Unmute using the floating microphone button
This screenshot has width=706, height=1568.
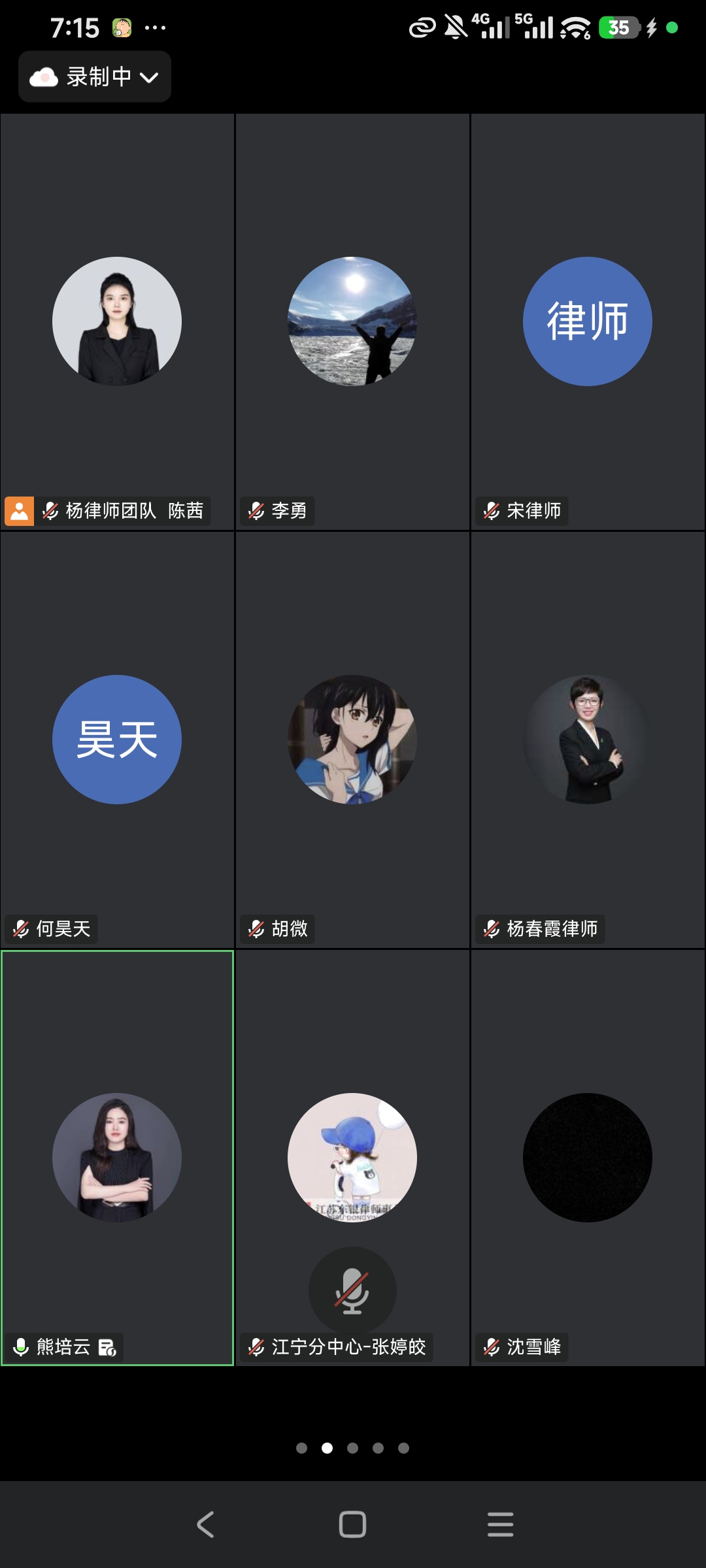352,1290
